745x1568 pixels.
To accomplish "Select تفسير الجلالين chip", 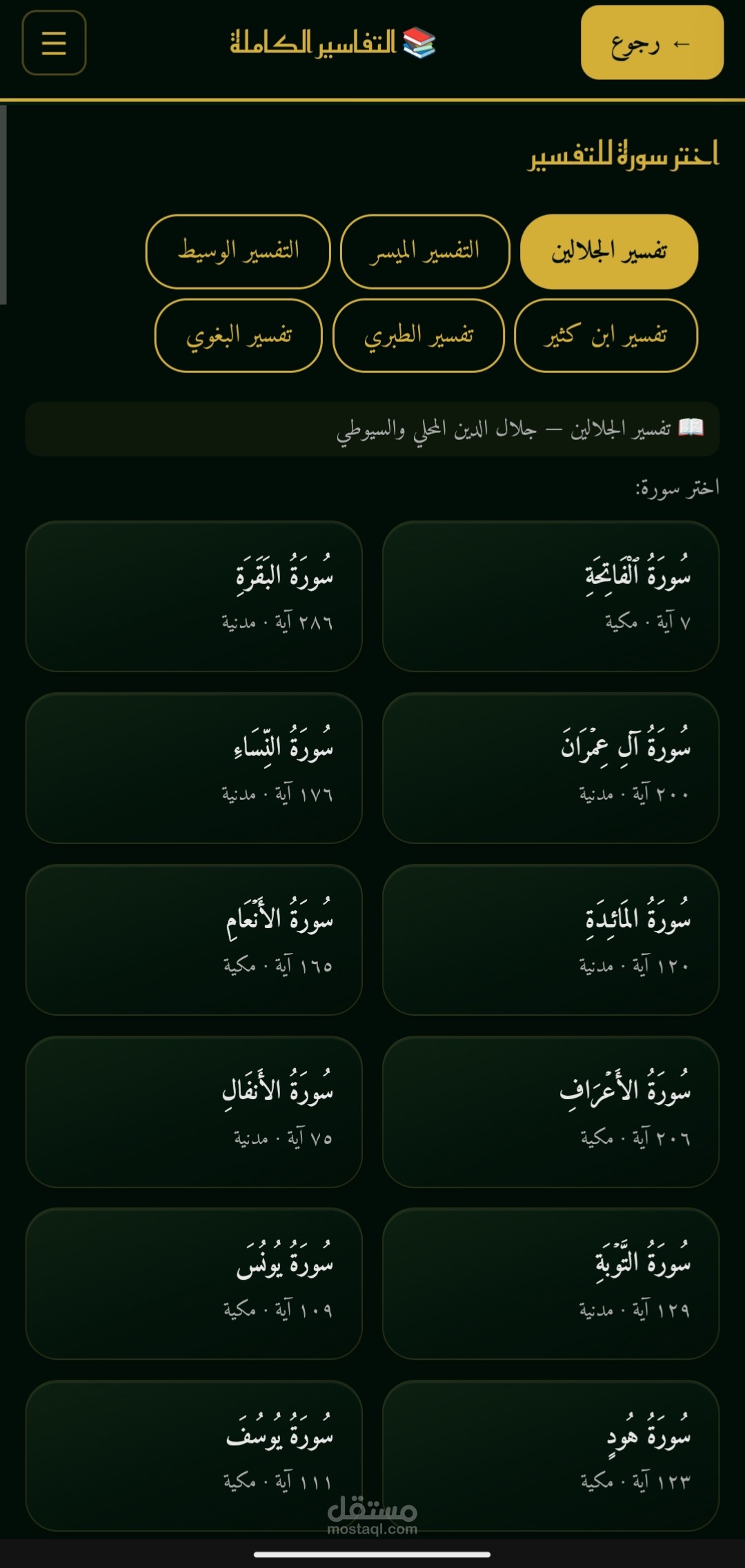I will click(x=609, y=252).
